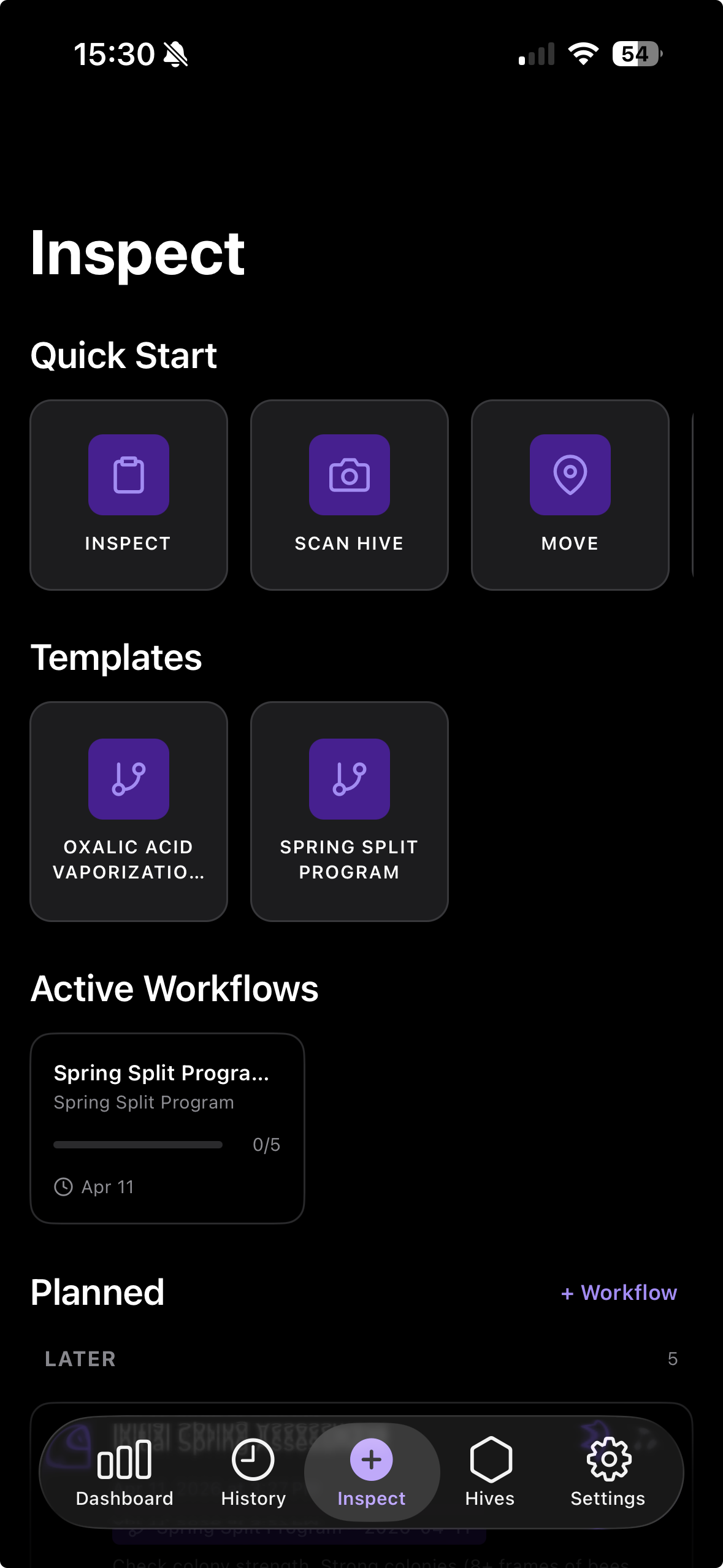Tap the Inspect quick start card
This screenshot has width=723, height=1568.
[x=128, y=494]
